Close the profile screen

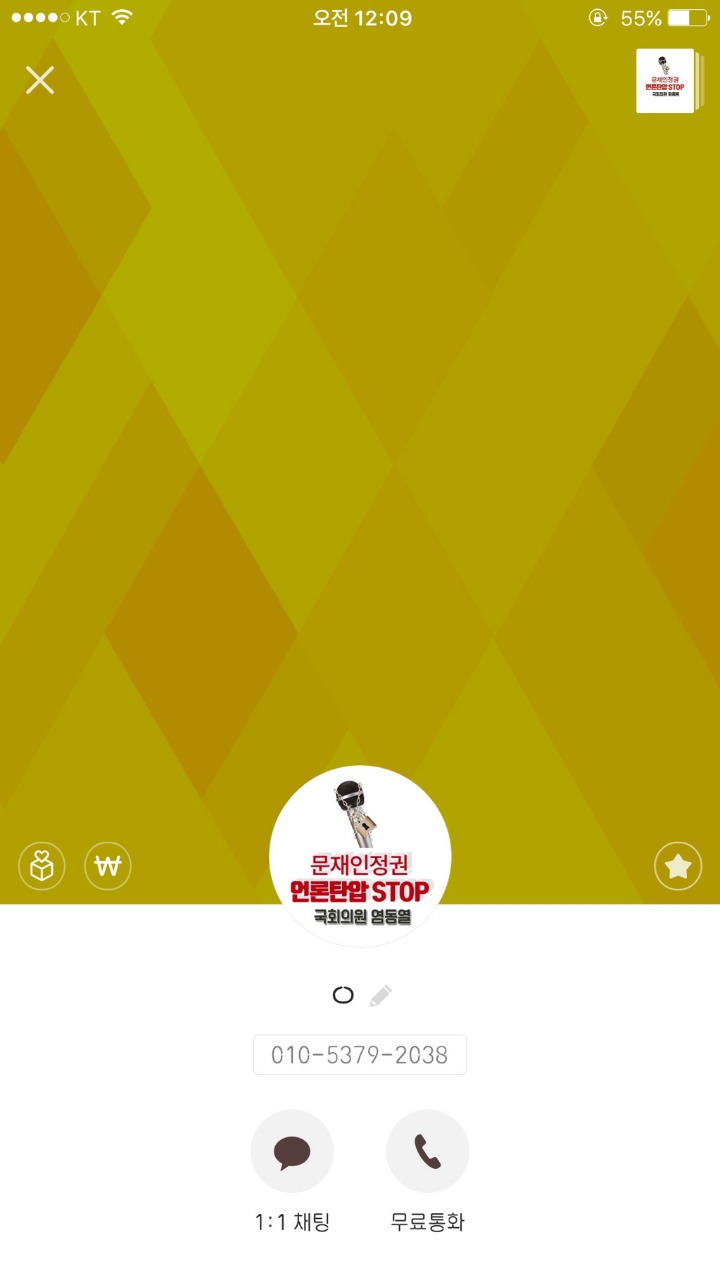click(x=40, y=80)
